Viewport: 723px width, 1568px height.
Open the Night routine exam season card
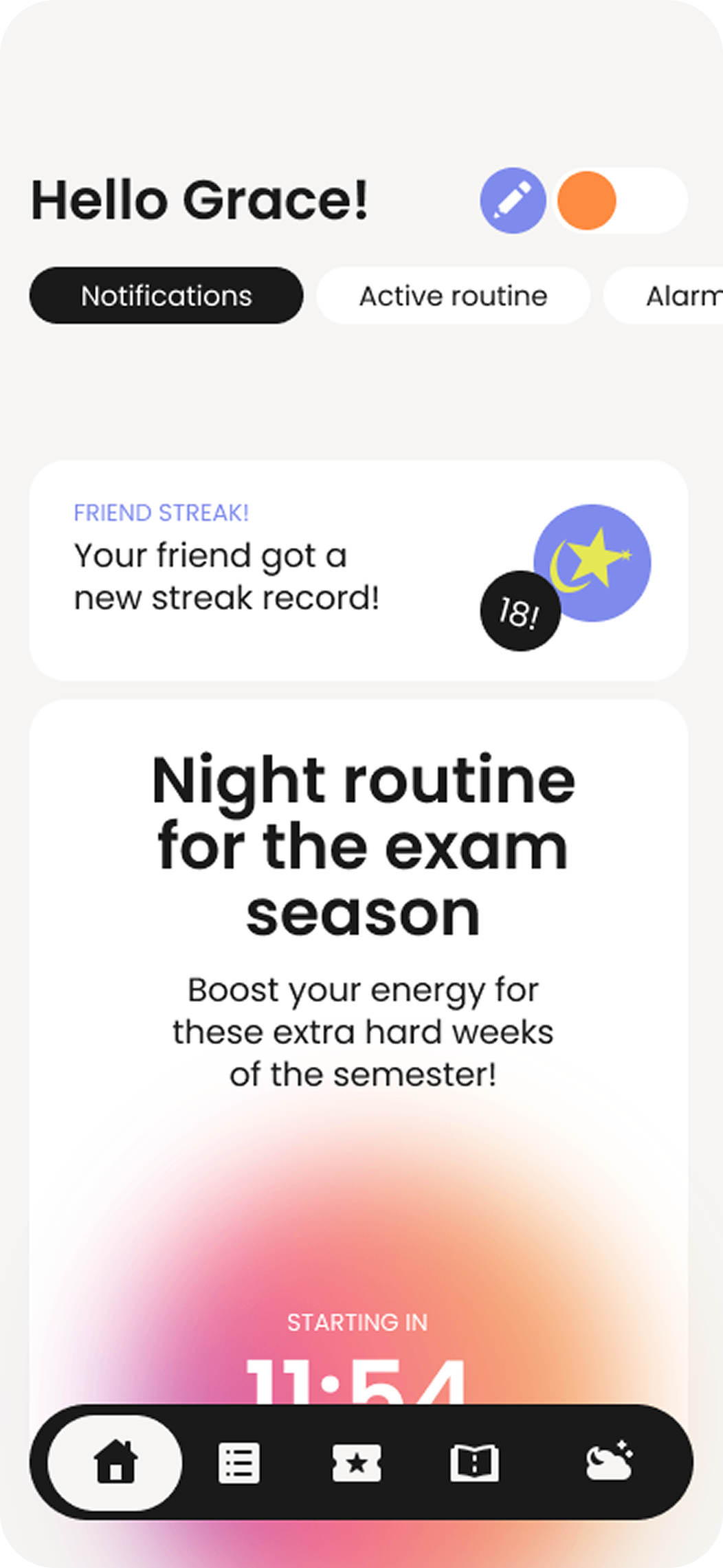click(x=359, y=1052)
